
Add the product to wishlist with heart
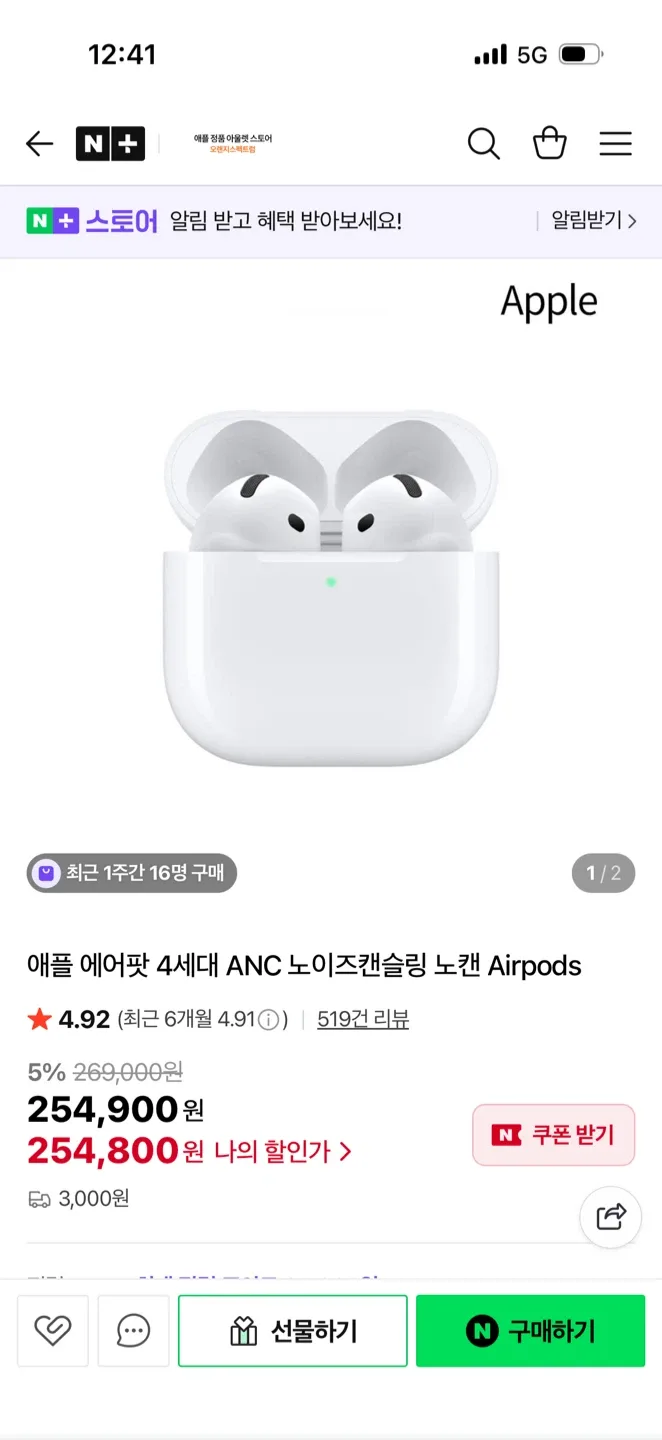[x=53, y=1330]
